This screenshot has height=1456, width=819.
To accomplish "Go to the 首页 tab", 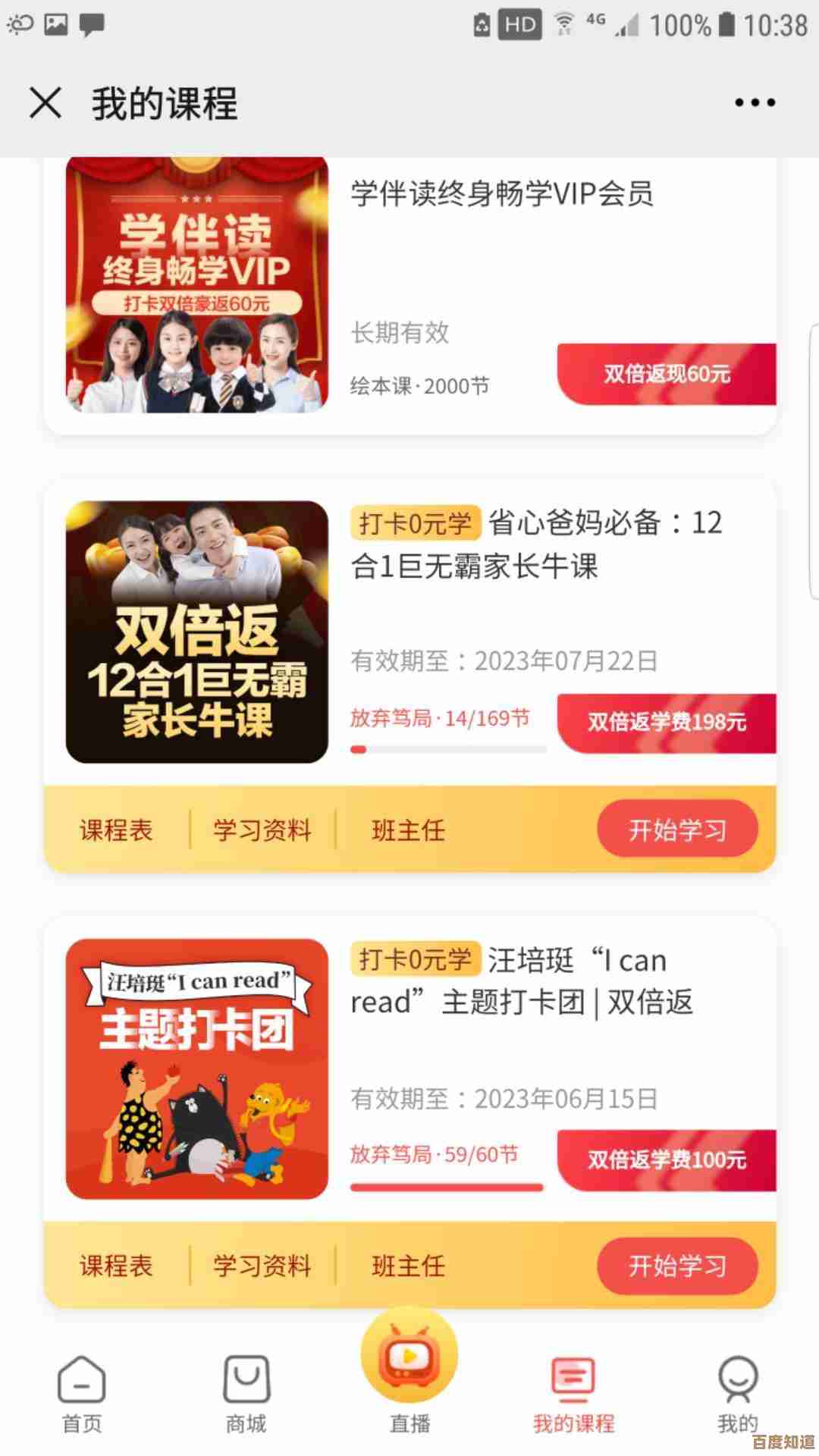I will point(82,1395).
